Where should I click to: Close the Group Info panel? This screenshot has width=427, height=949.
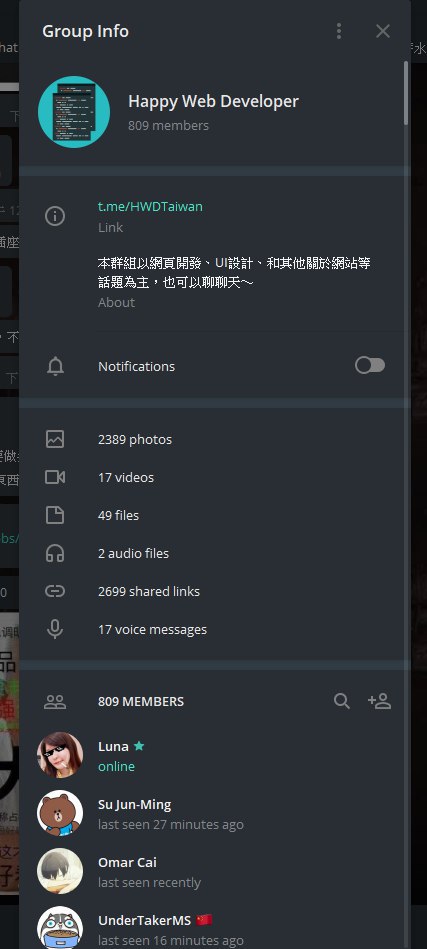click(x=382, y=31)
